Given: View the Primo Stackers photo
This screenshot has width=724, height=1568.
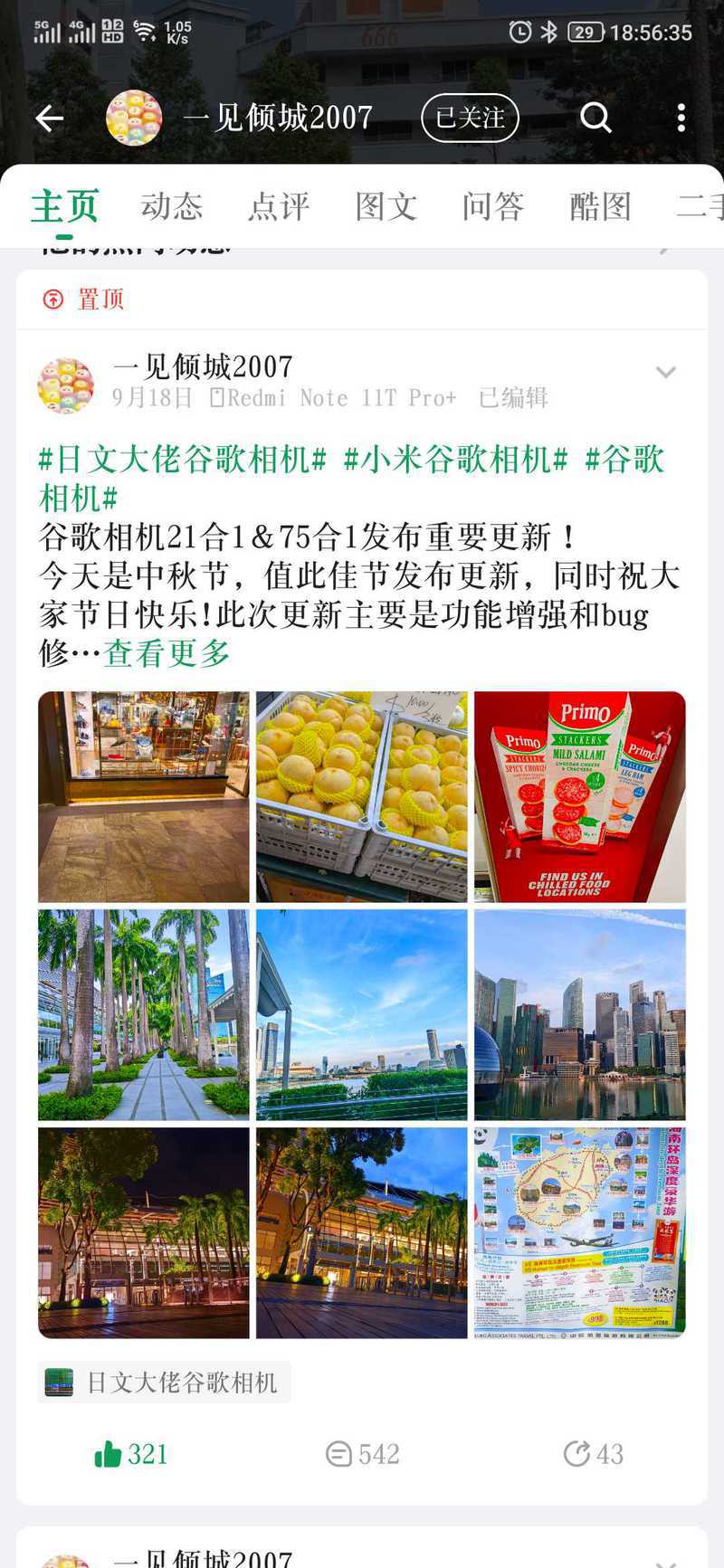Looking at the screenshot, I should pos(579,796).
